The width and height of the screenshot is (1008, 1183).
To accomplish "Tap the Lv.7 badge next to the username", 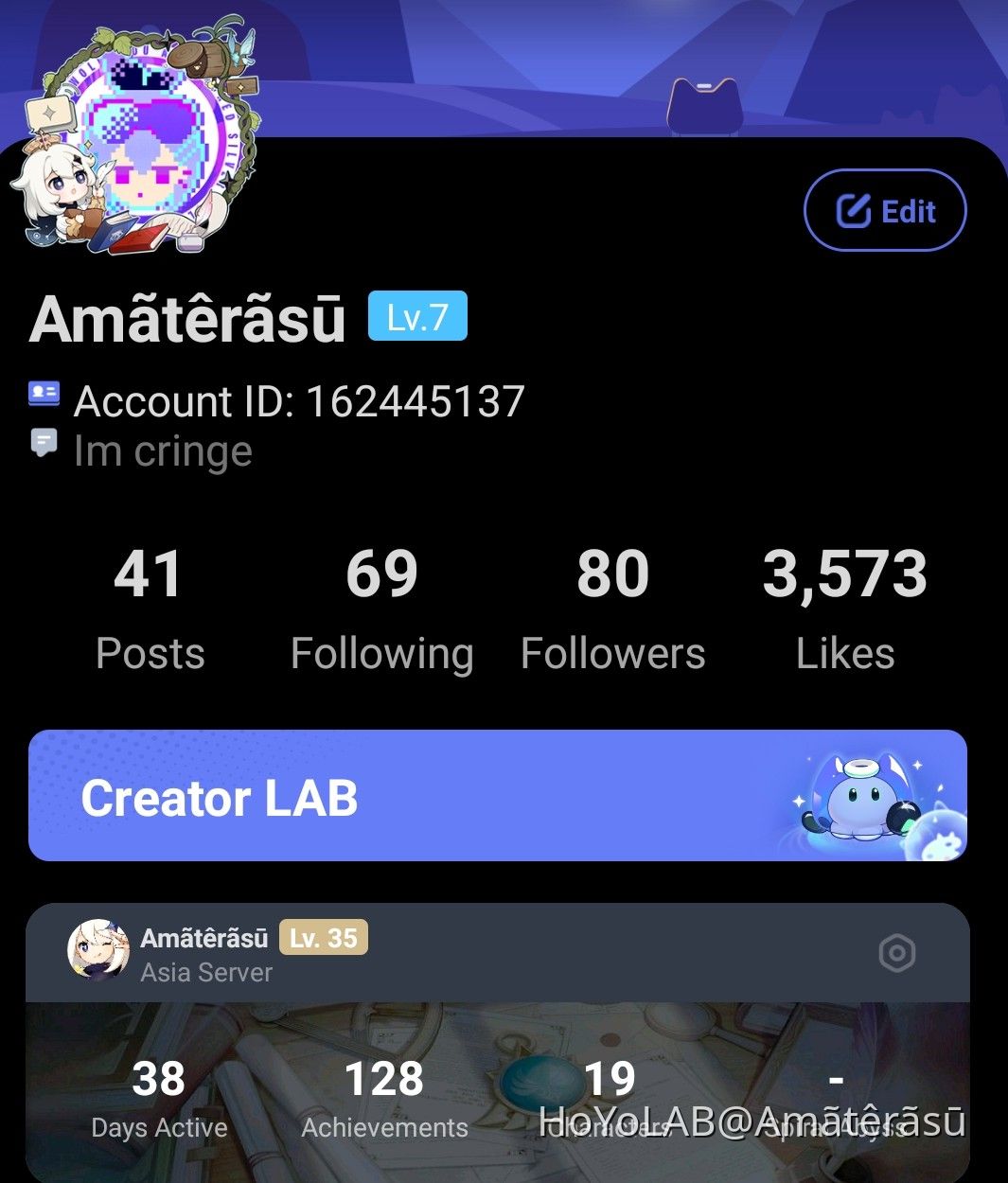I will point(417,317).
